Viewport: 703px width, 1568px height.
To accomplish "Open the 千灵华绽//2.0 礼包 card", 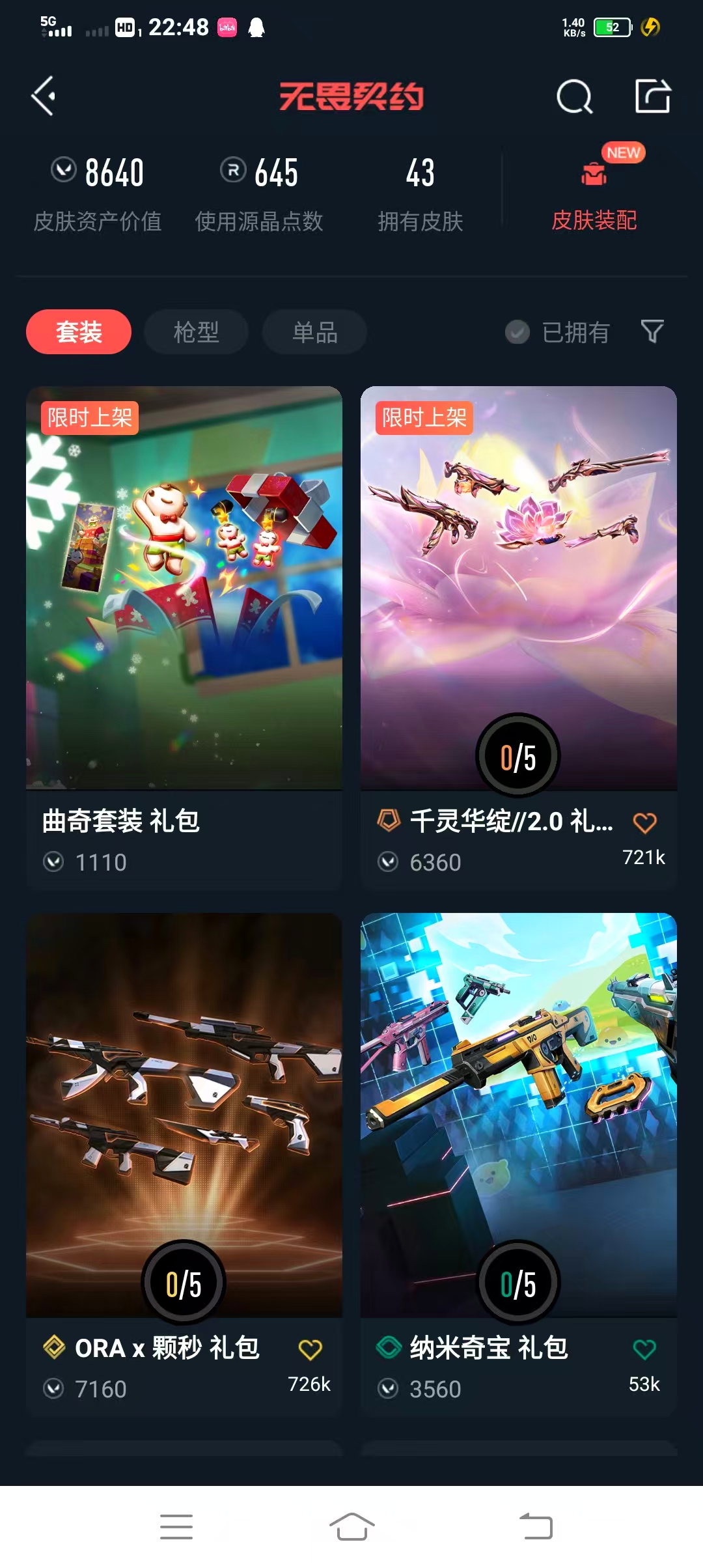I will click(519, 586).
